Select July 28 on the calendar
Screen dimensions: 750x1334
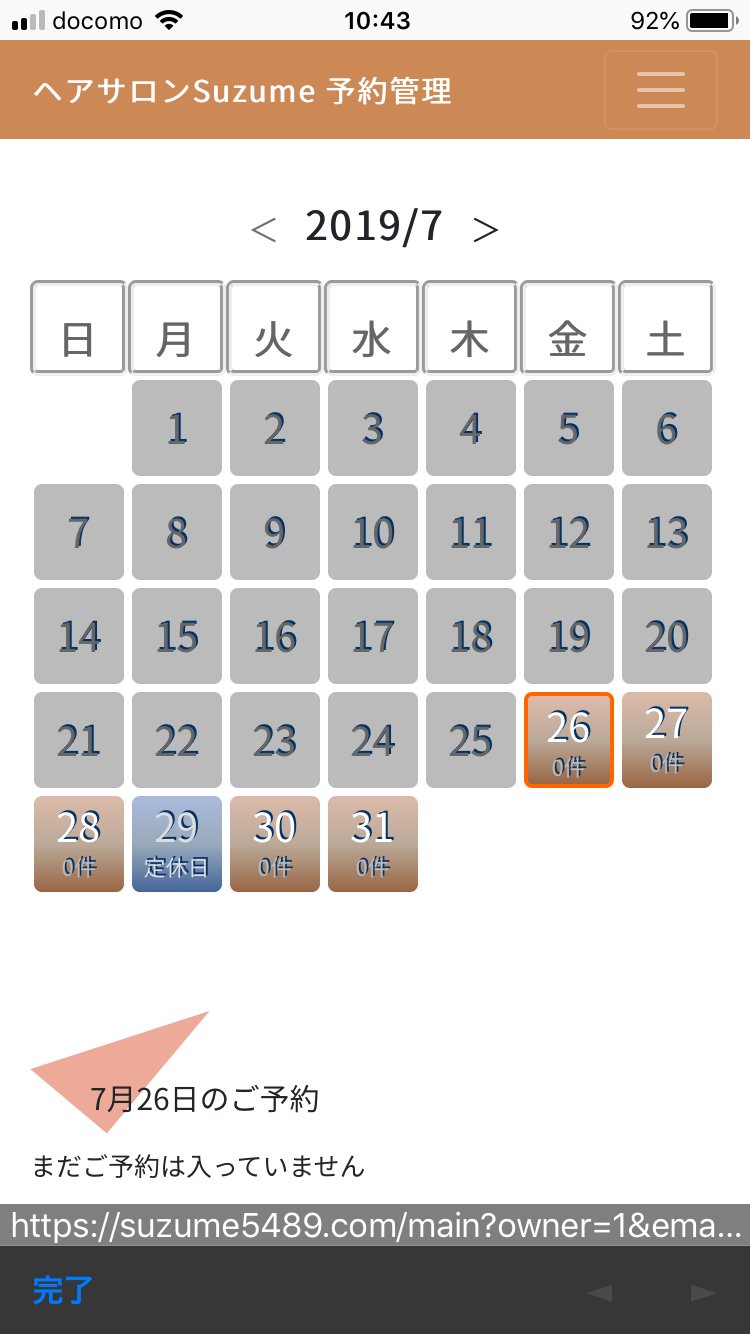coord(79,843)
